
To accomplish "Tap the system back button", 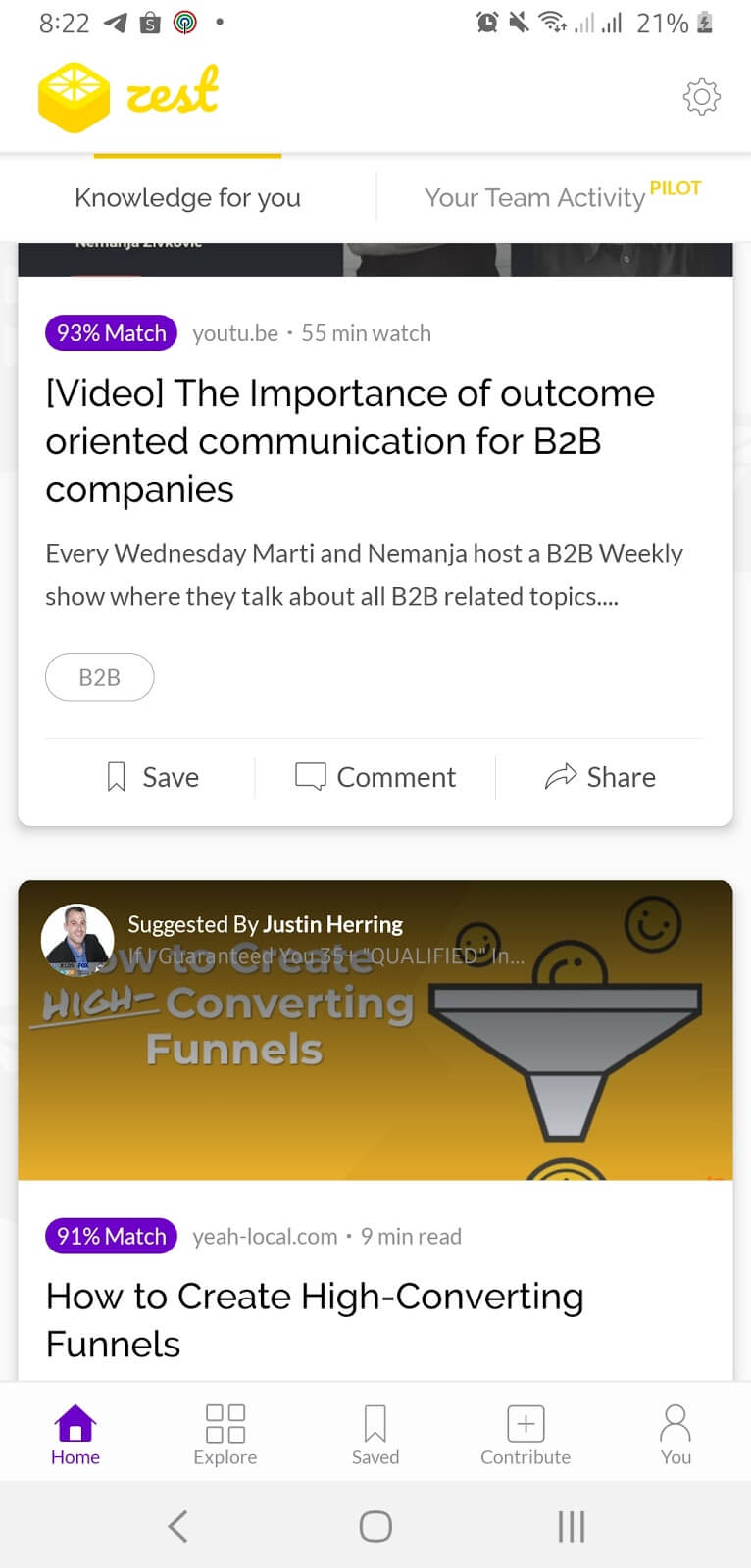I will pos(177,1526).
